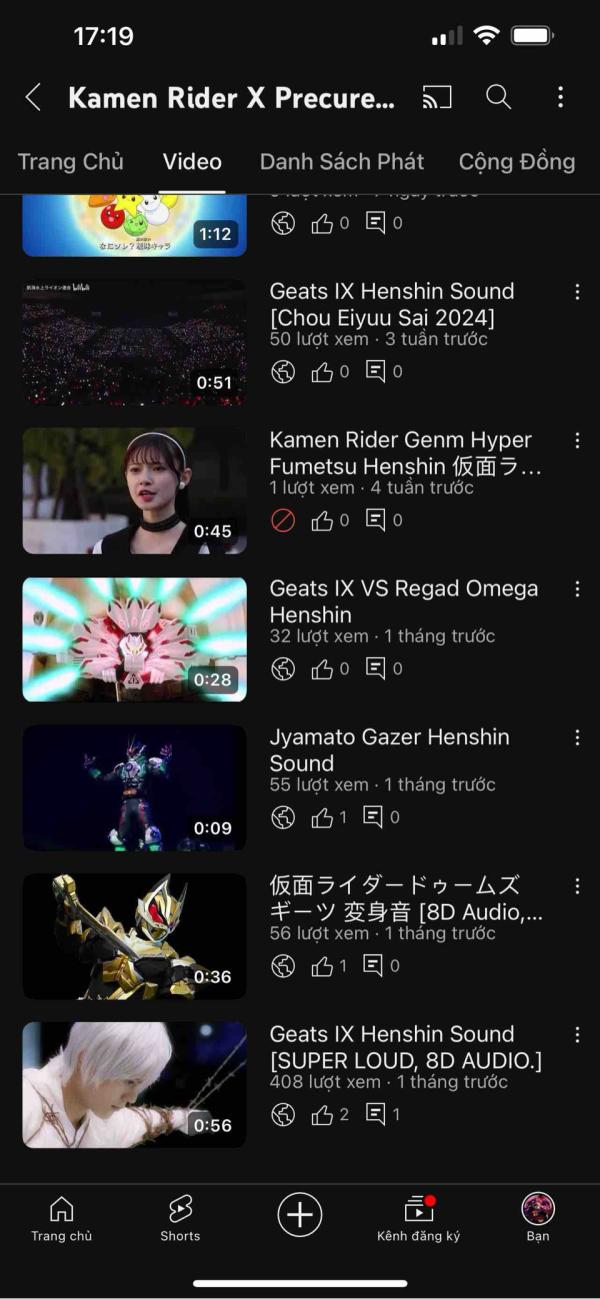Switch to the Trang Chủ tab
The width and height of the screenshot is (600, 1299).
click(x=70, y=162)
